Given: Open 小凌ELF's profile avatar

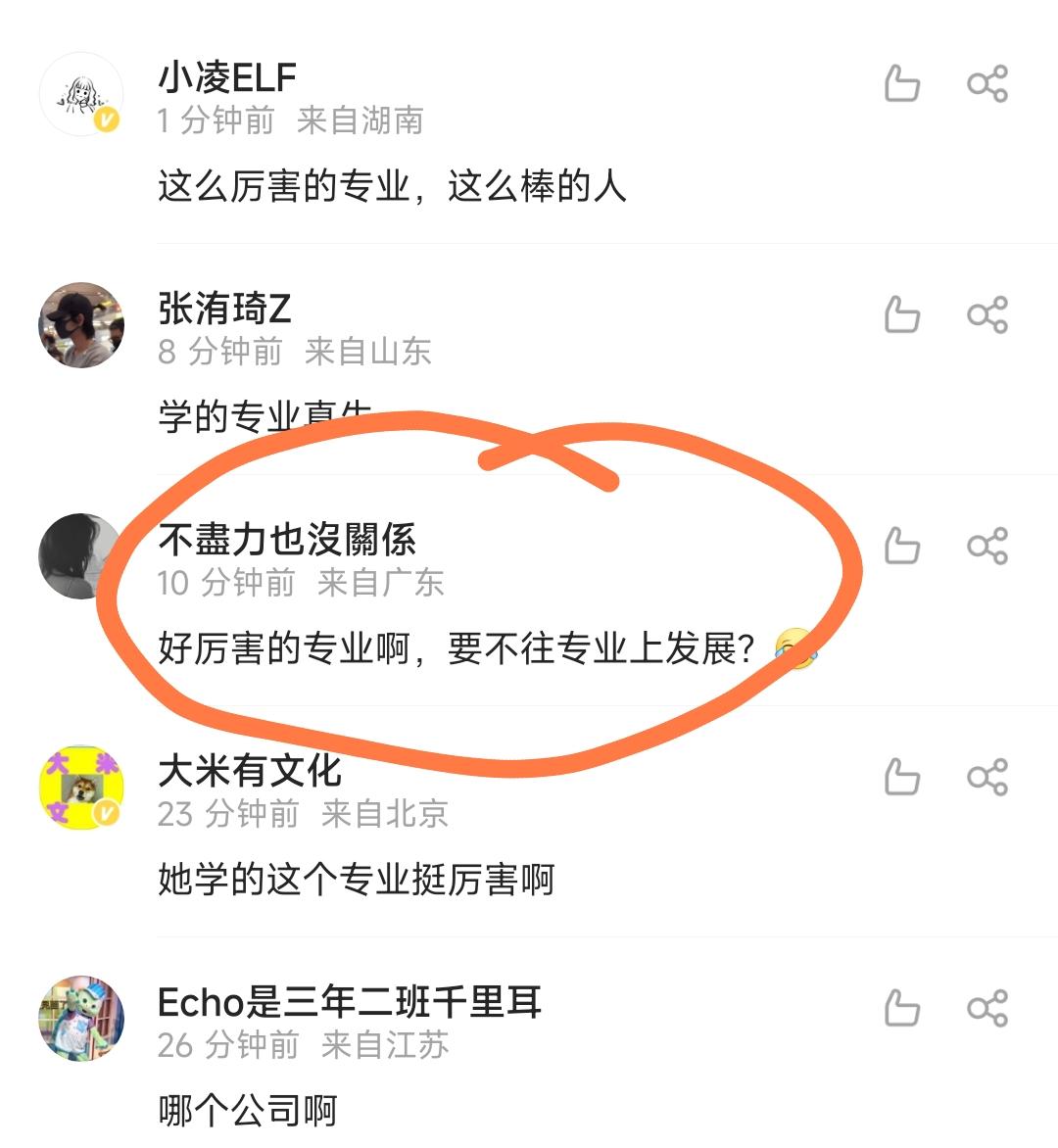Looking at the screenshot, I should 81,95.
